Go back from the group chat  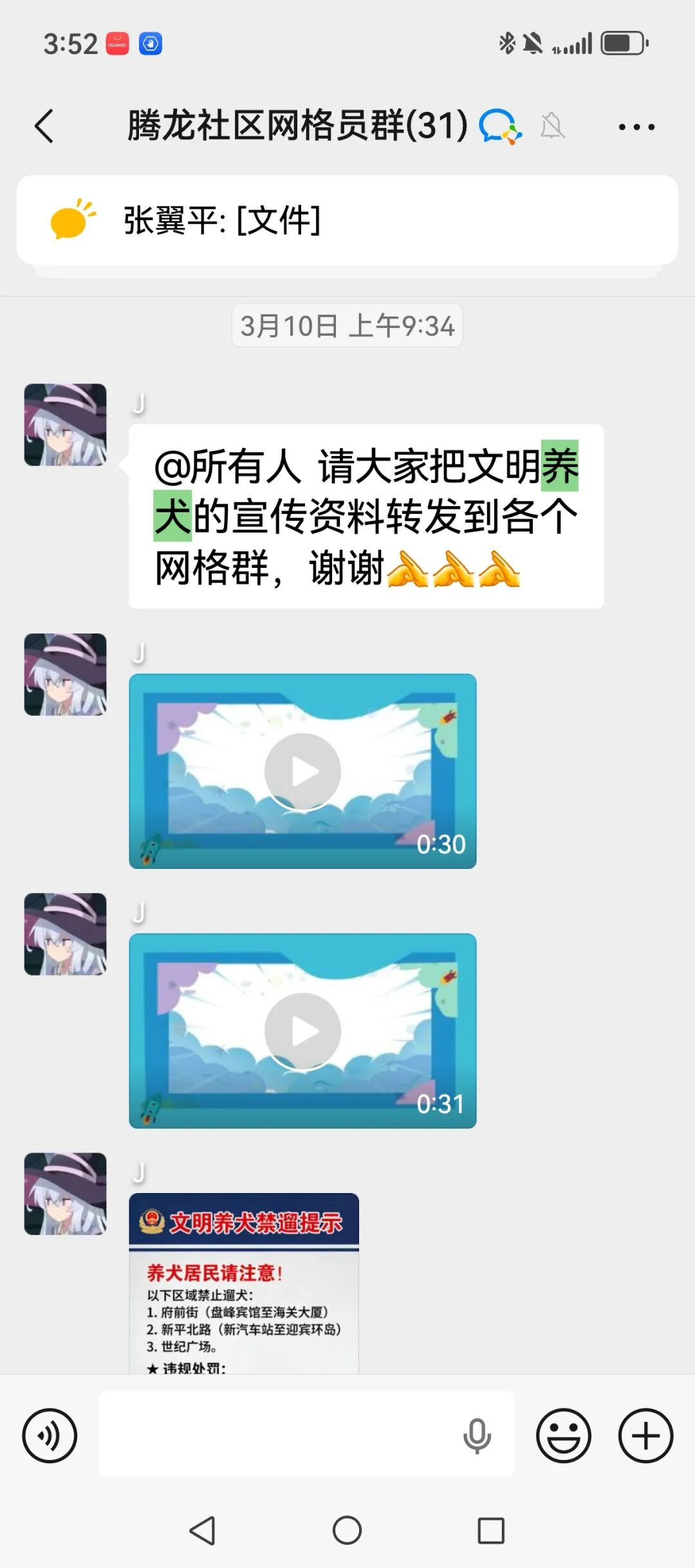coord(44,126)
